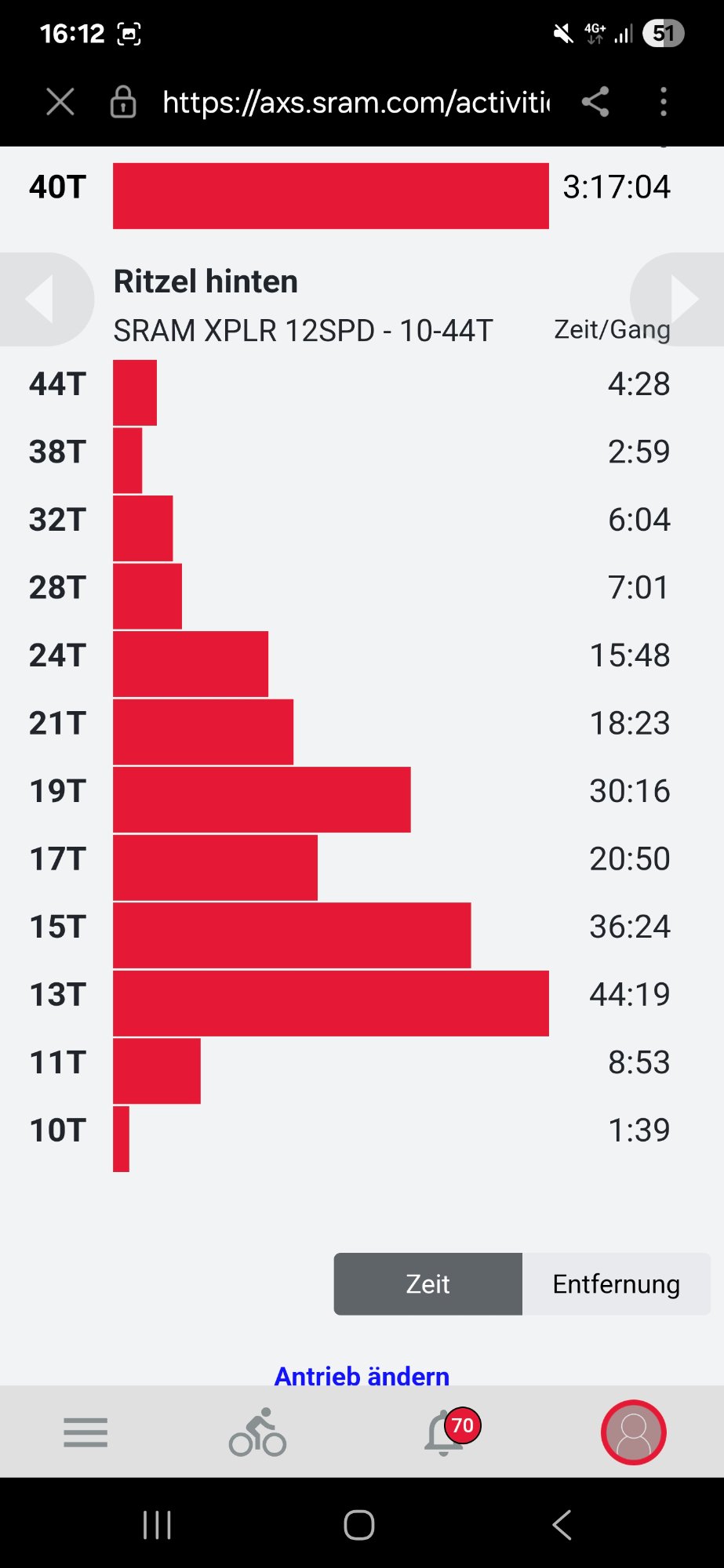Tap the URL address bar

tap(355, 102)
